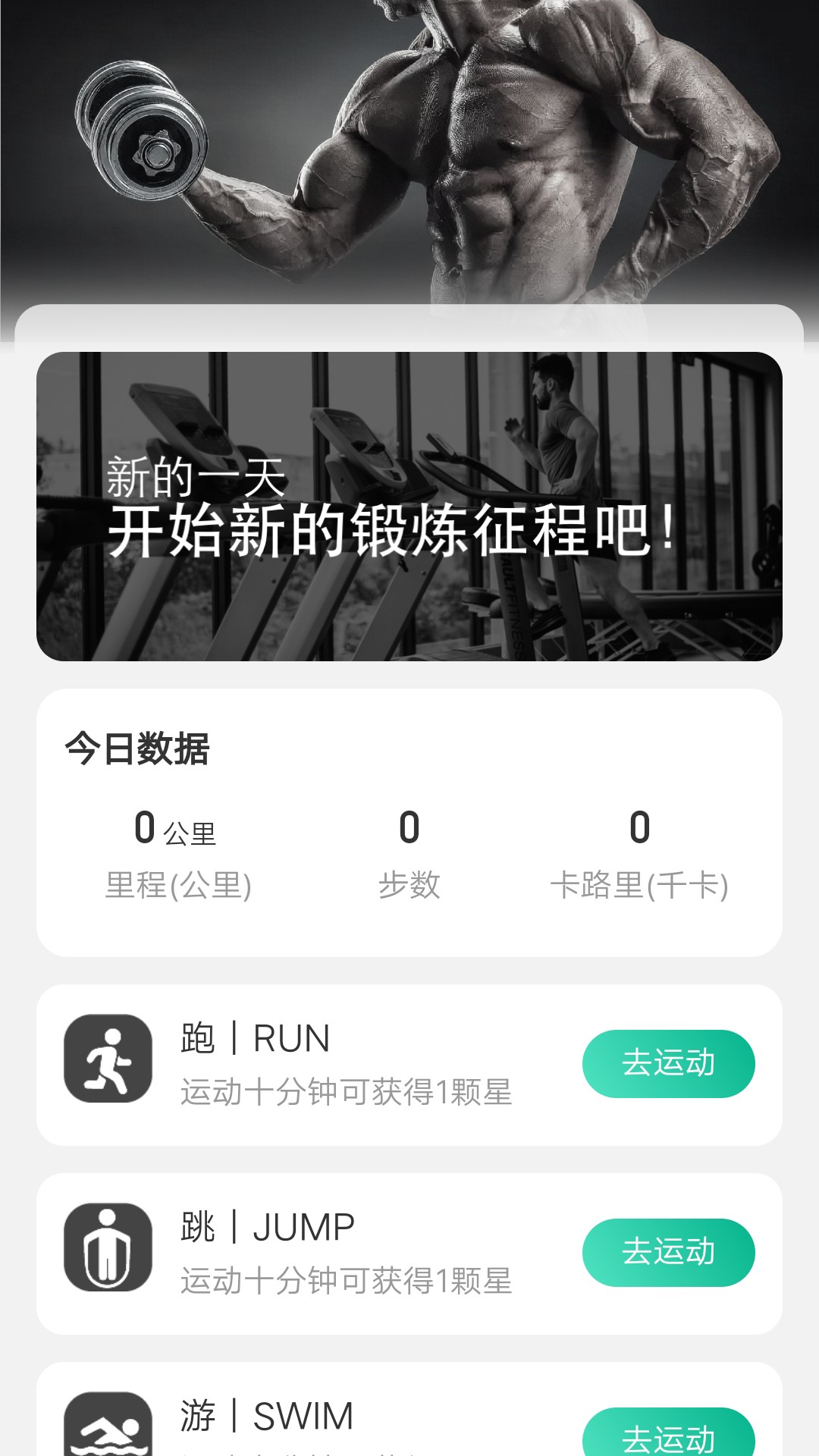The image size is (819, 1456).
Task: Click the 今日数据 section header
Action: [139, 749]
